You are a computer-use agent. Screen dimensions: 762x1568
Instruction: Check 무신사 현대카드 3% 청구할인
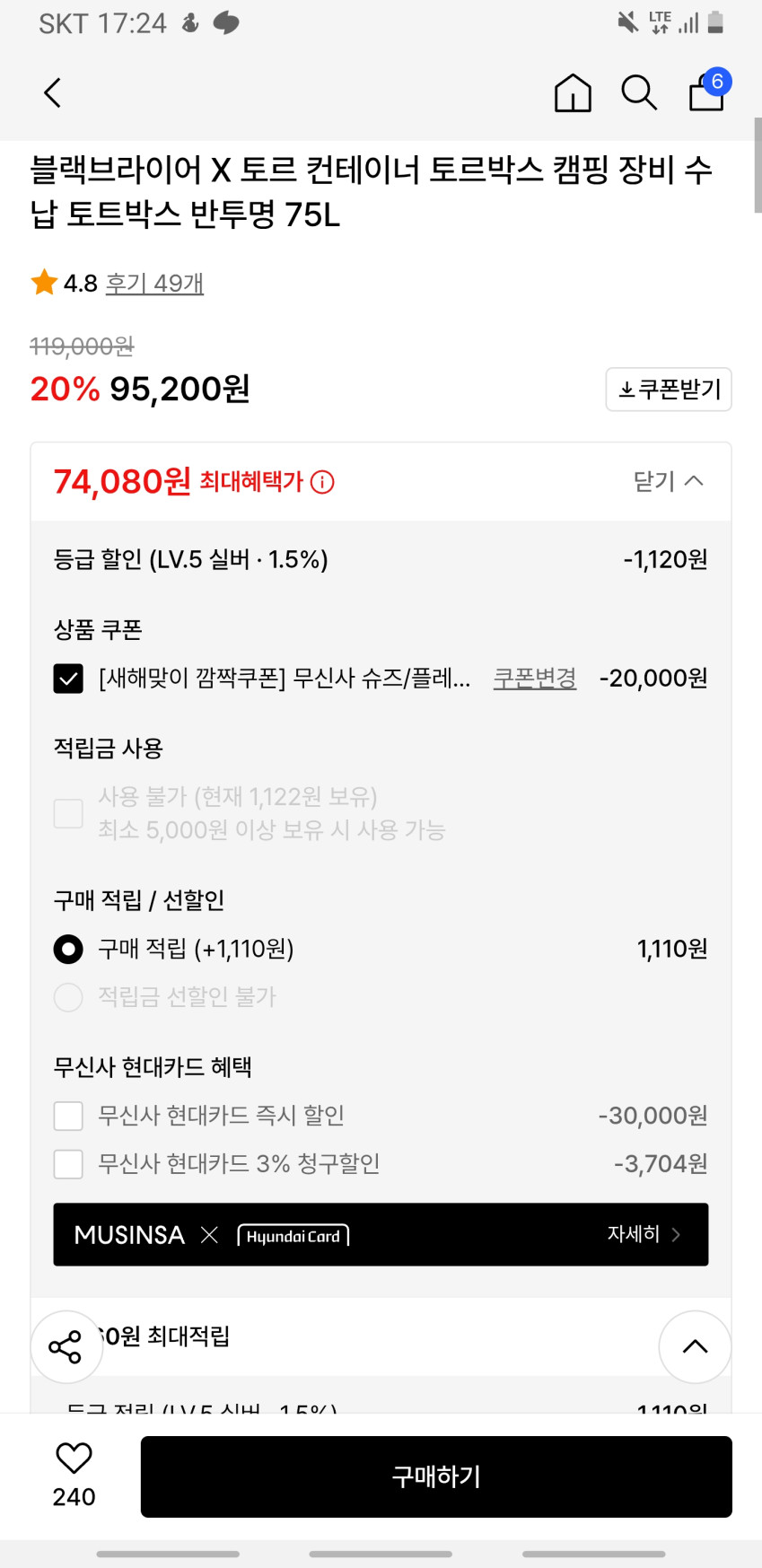68,1164
